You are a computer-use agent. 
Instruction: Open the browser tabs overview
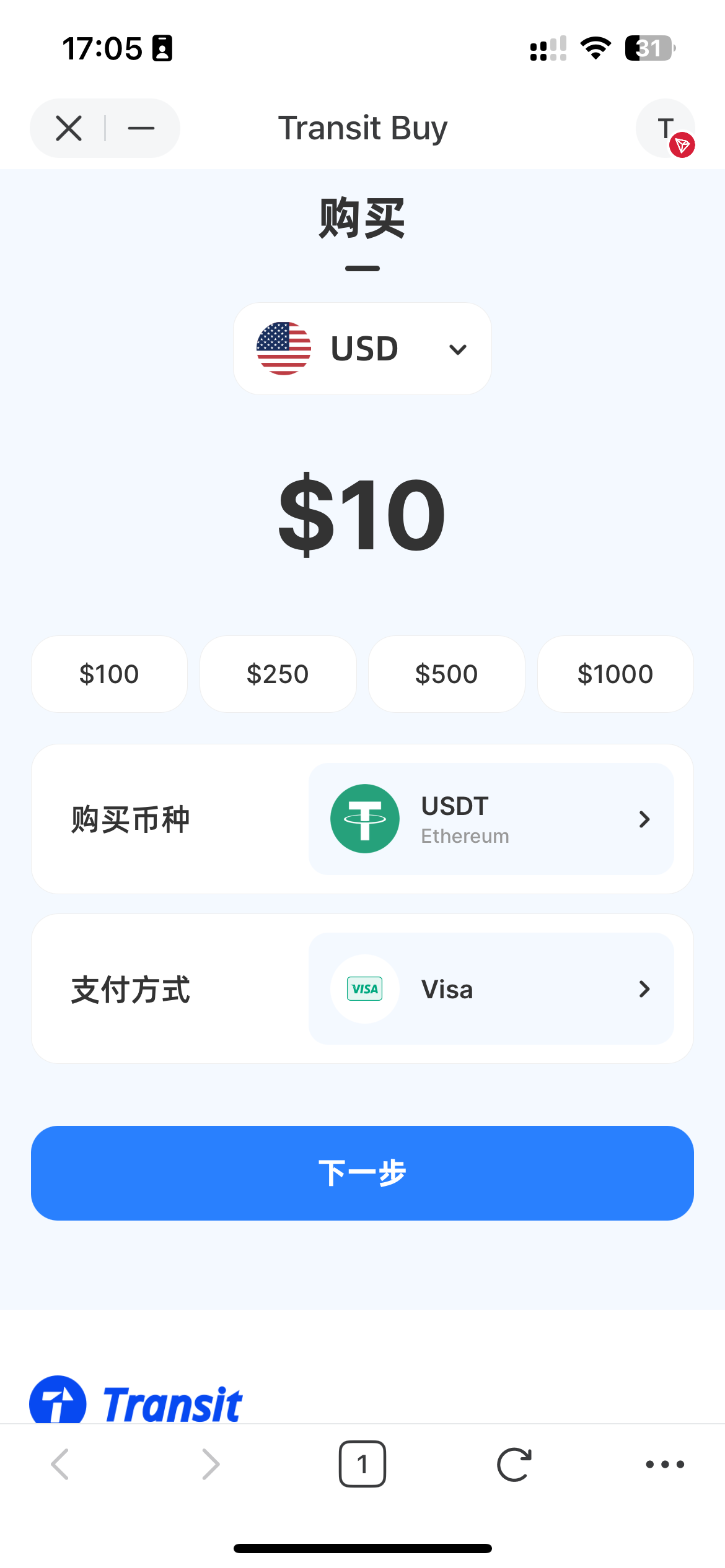pos(362,1464)
